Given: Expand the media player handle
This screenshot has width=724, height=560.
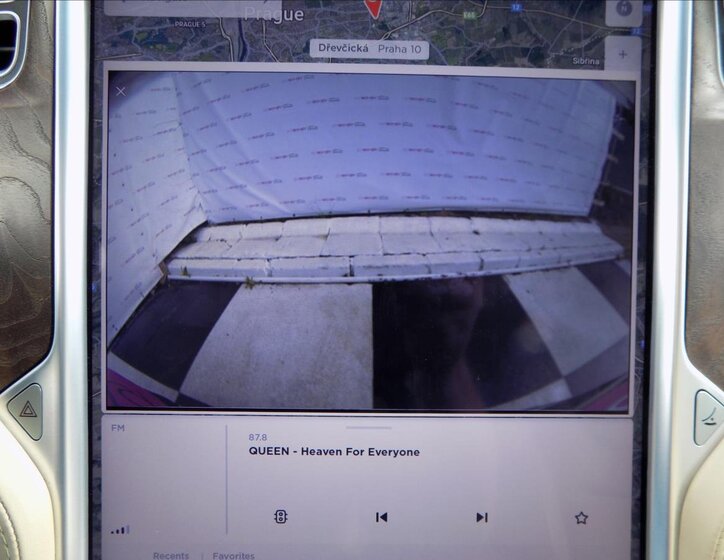Looking at the screenshot, I should click(369, 427).
